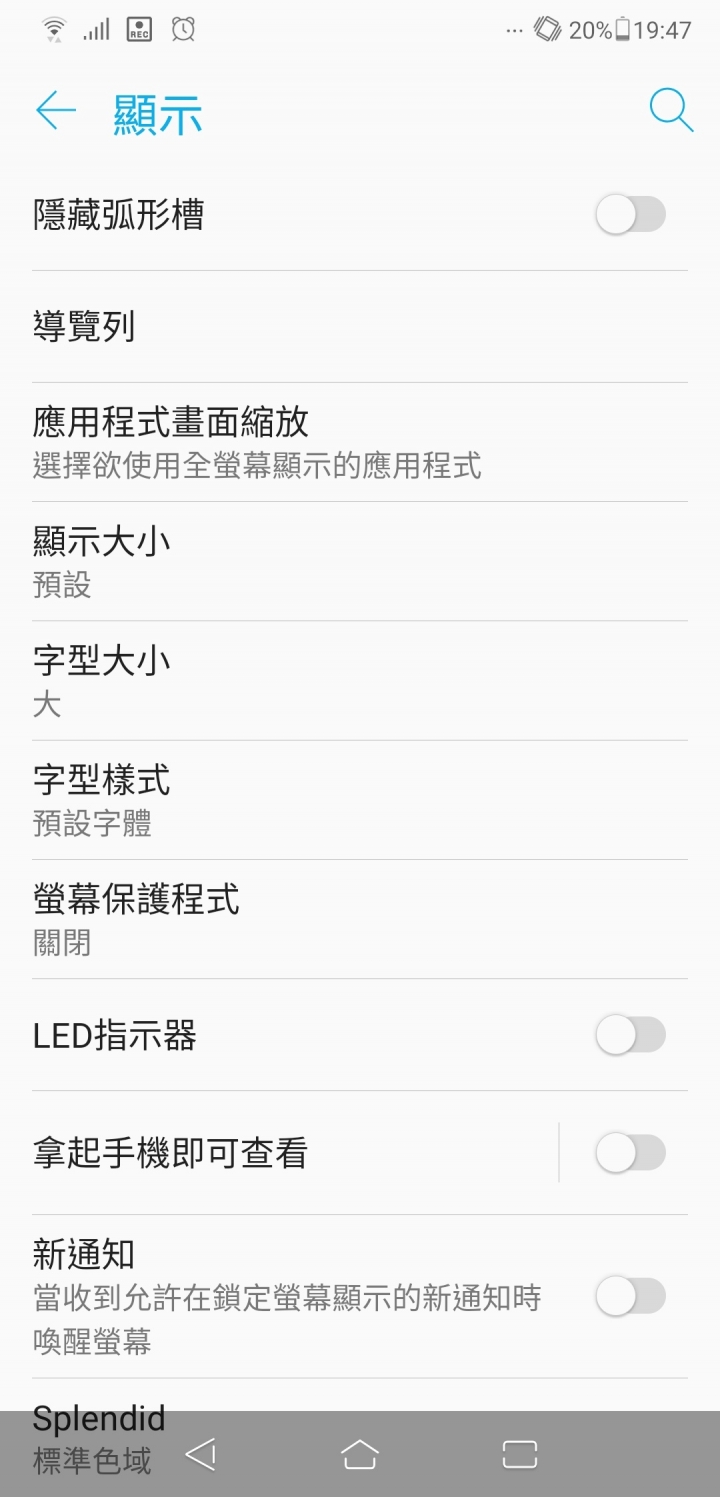Screen dimensions: 720x1497
Task: Tap the system home button
Action: pyautogui.click(x=360, y=1454)
